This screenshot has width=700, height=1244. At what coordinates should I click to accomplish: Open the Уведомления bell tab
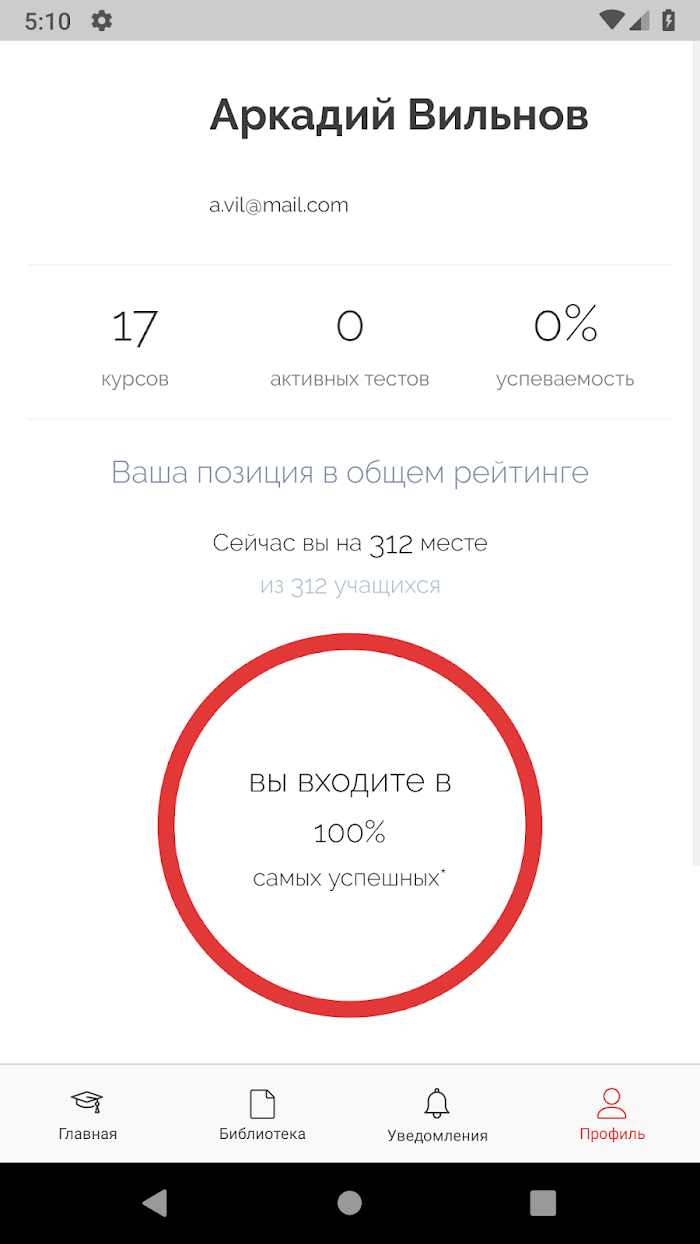(437, 1114)
